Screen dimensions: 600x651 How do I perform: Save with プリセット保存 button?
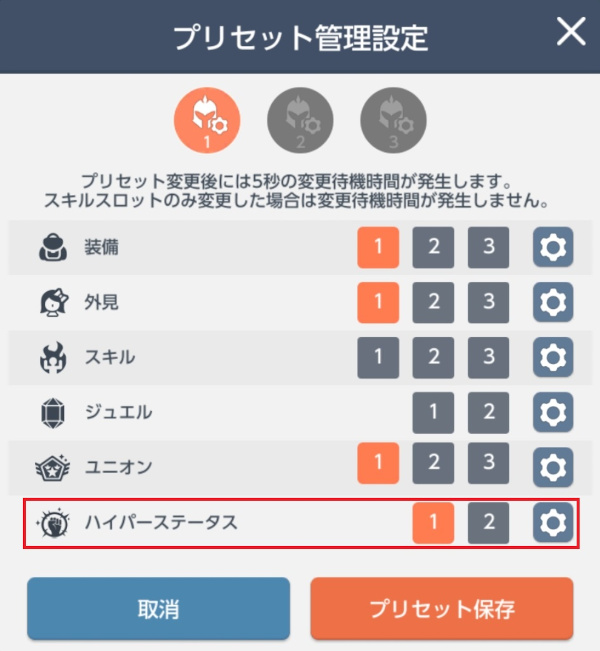tap(442, 609)
